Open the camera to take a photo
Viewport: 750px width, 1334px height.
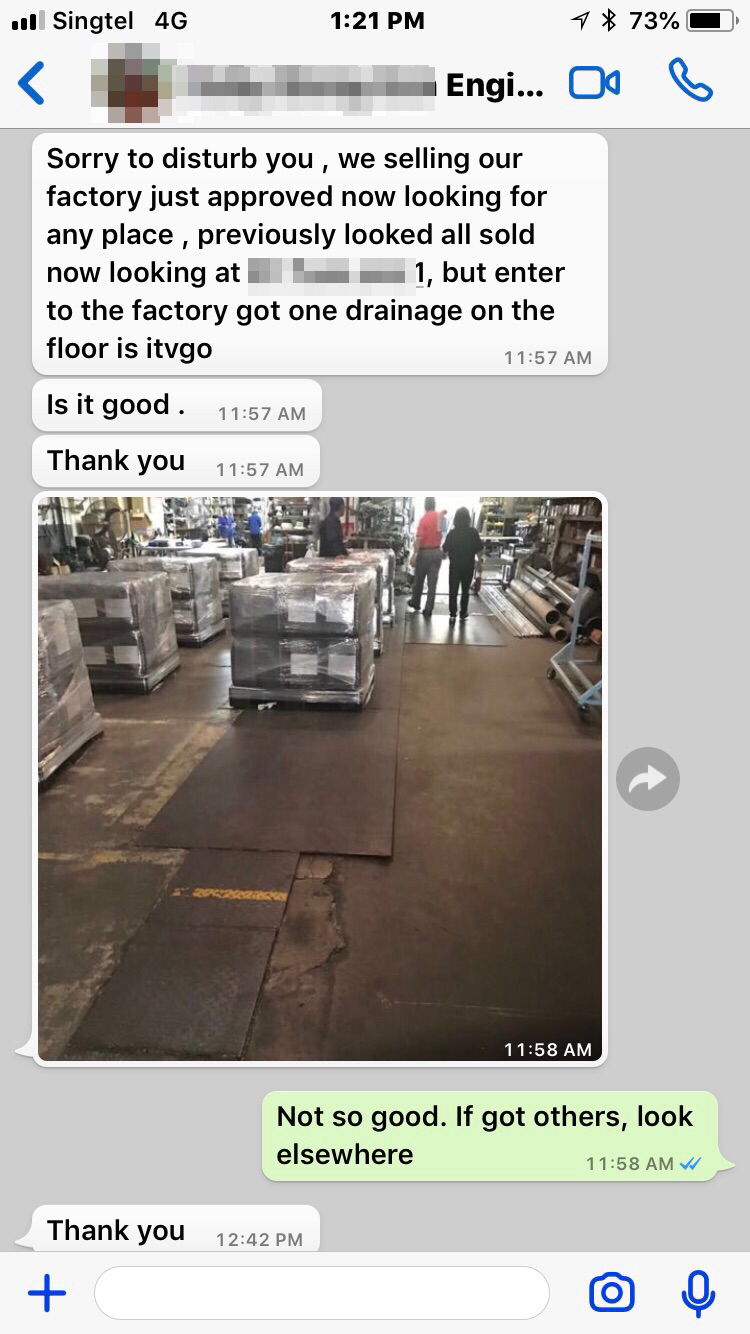pos(611,1293)
